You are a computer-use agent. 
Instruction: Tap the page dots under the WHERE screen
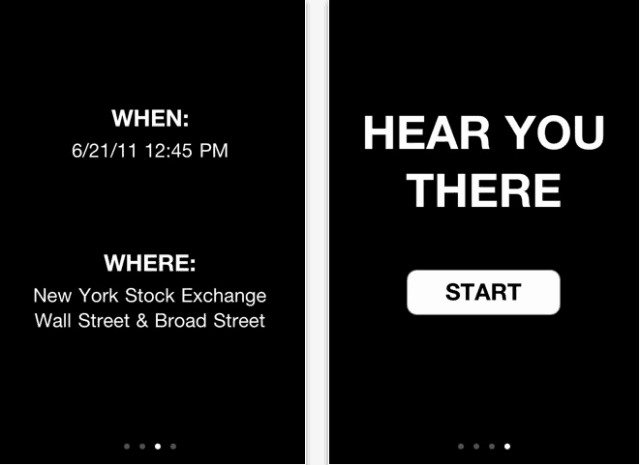click(x=150, y=446)
